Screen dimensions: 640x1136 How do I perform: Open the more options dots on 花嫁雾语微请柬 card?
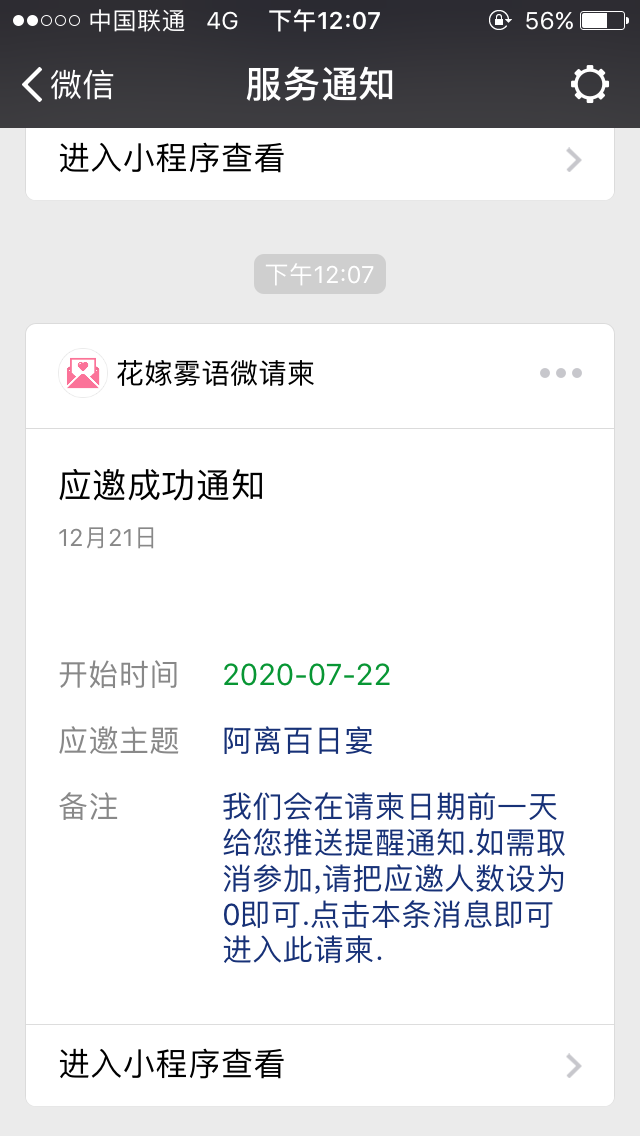(561, 373)
